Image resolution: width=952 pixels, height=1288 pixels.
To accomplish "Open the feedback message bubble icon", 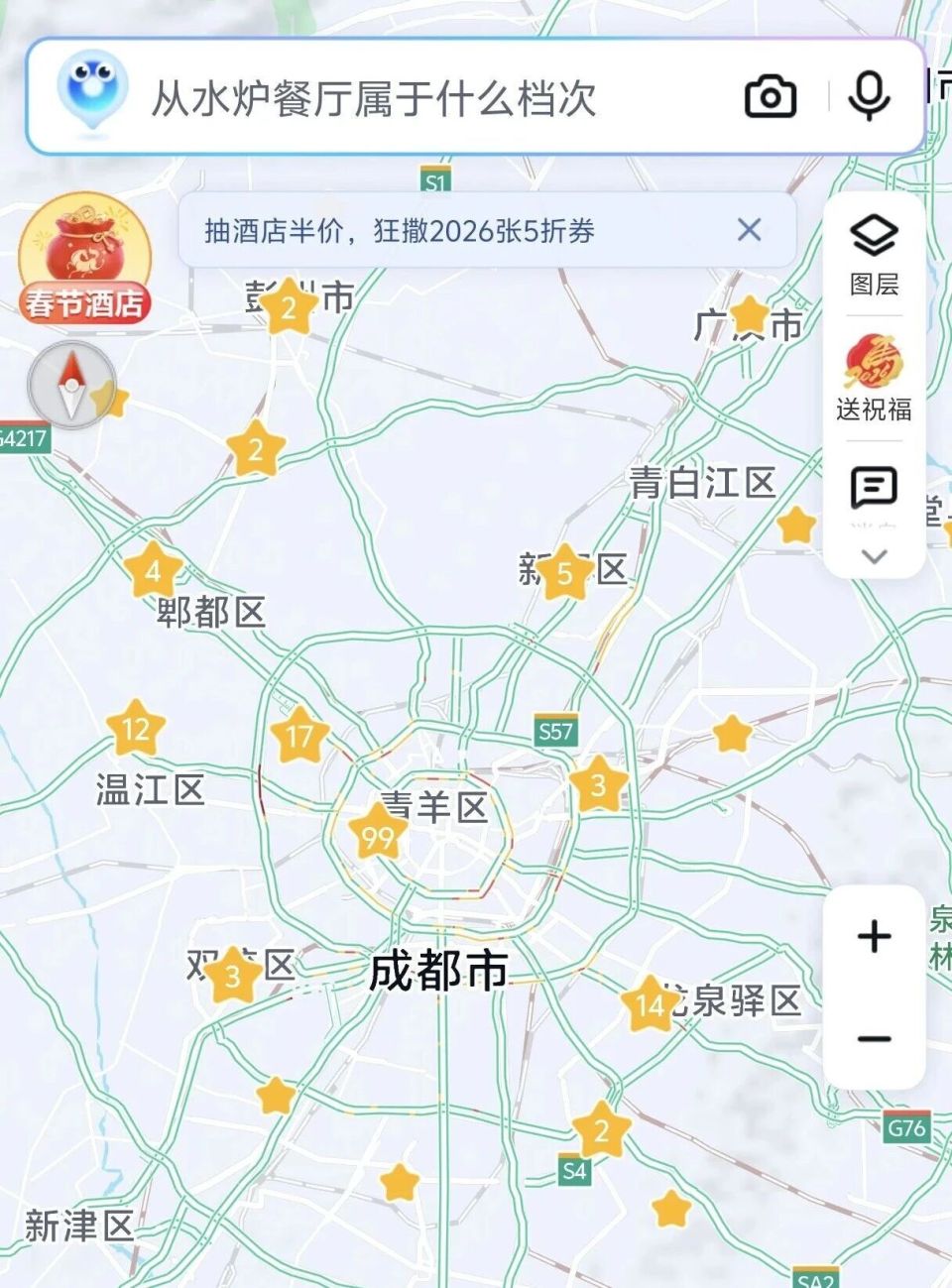I will 874,489.
